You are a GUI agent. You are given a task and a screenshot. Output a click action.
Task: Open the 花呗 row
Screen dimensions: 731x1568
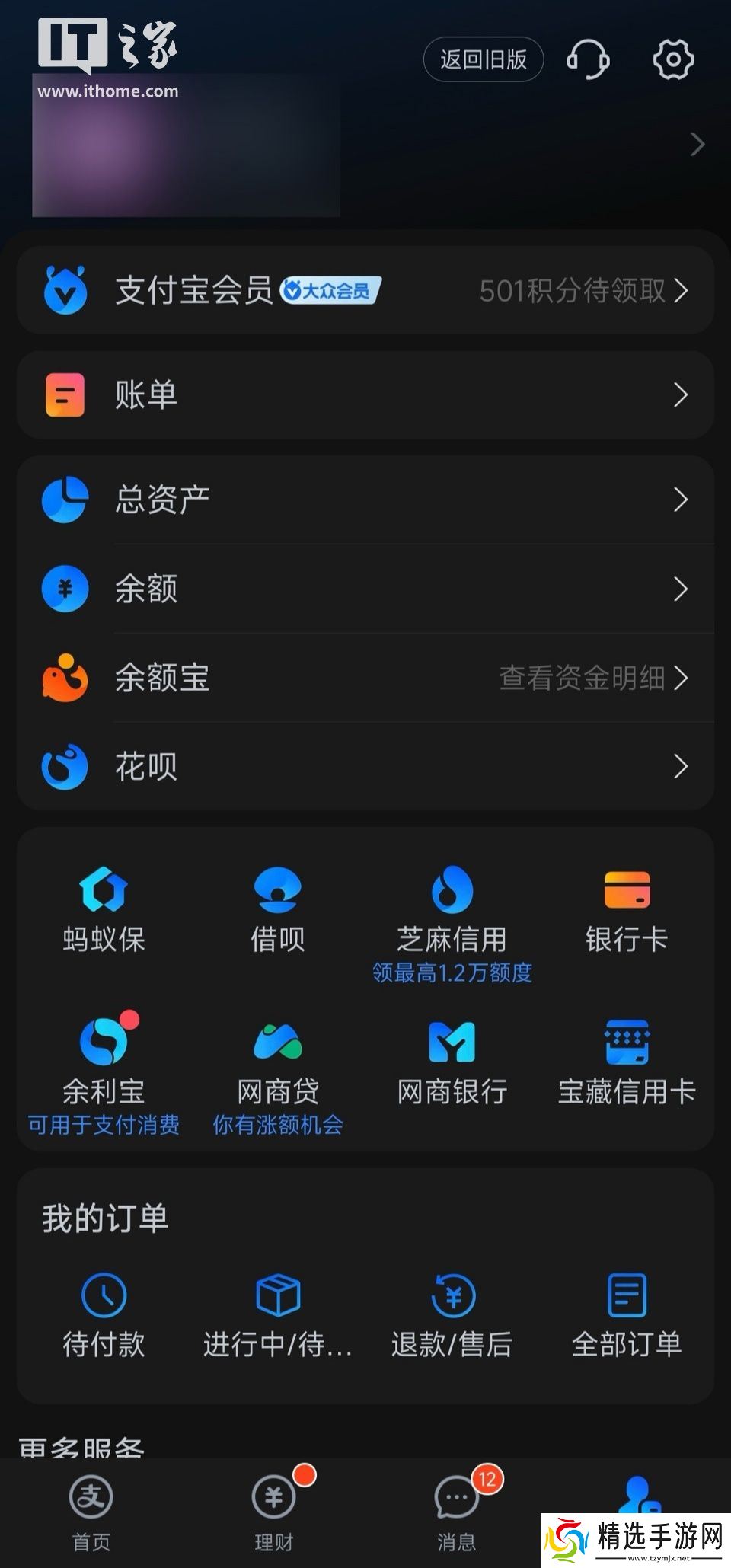365,766
